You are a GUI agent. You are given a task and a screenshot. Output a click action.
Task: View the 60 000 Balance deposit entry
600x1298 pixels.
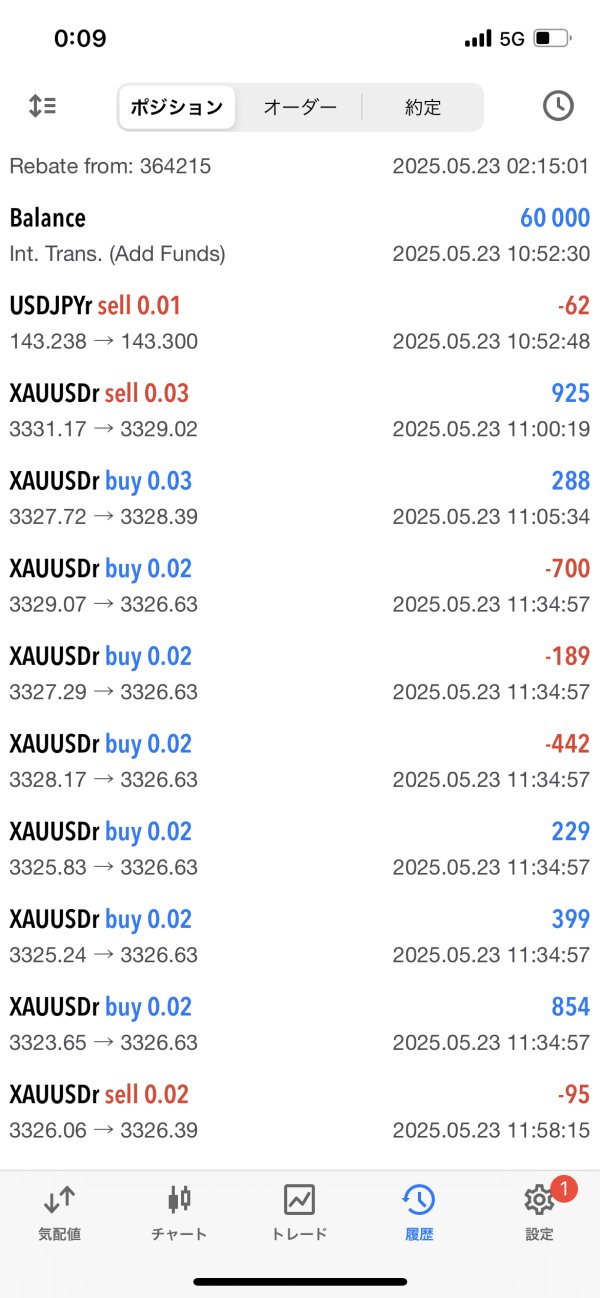(299, 235)
